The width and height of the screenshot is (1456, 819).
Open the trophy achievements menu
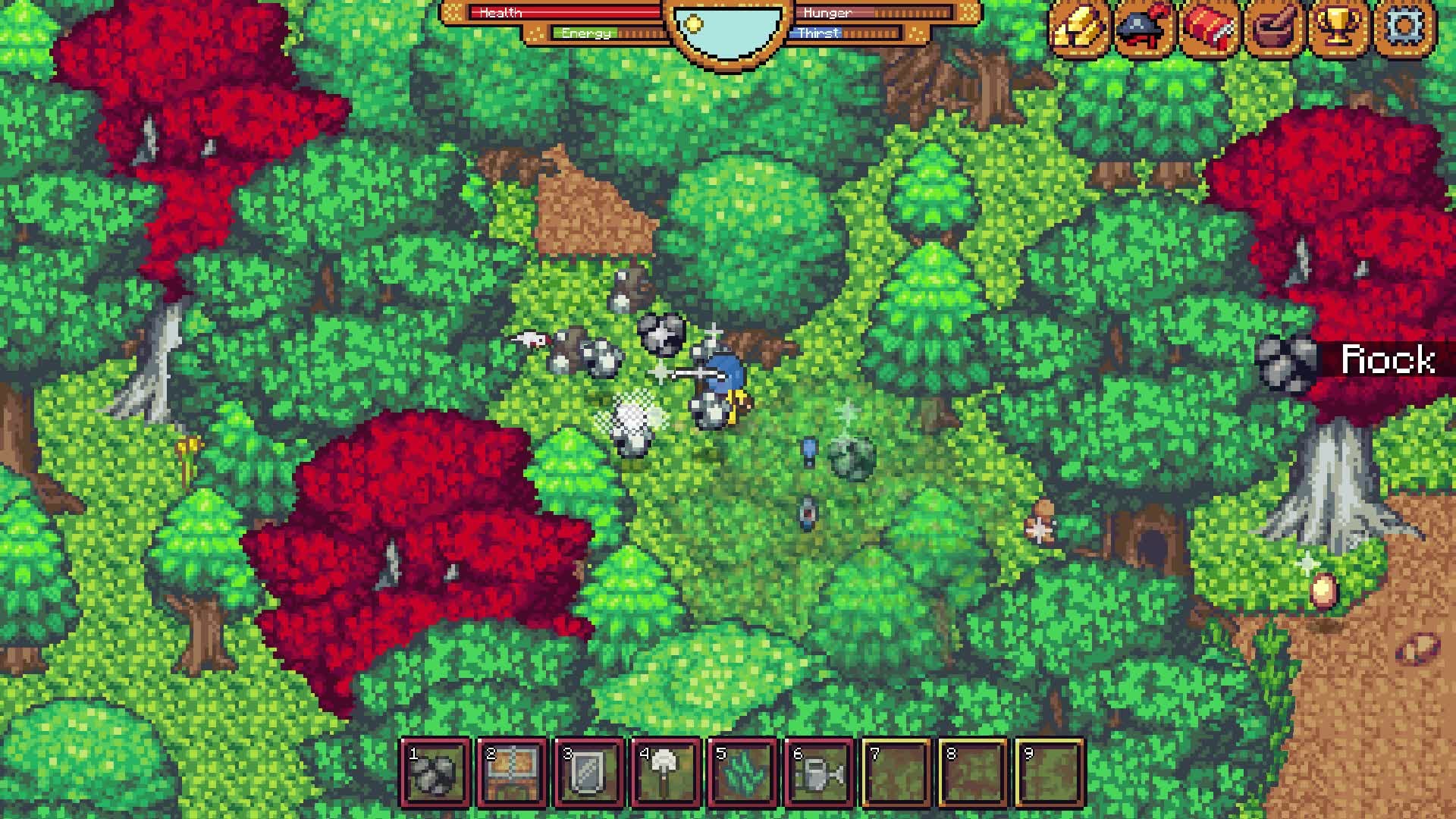pos(1338,28)
